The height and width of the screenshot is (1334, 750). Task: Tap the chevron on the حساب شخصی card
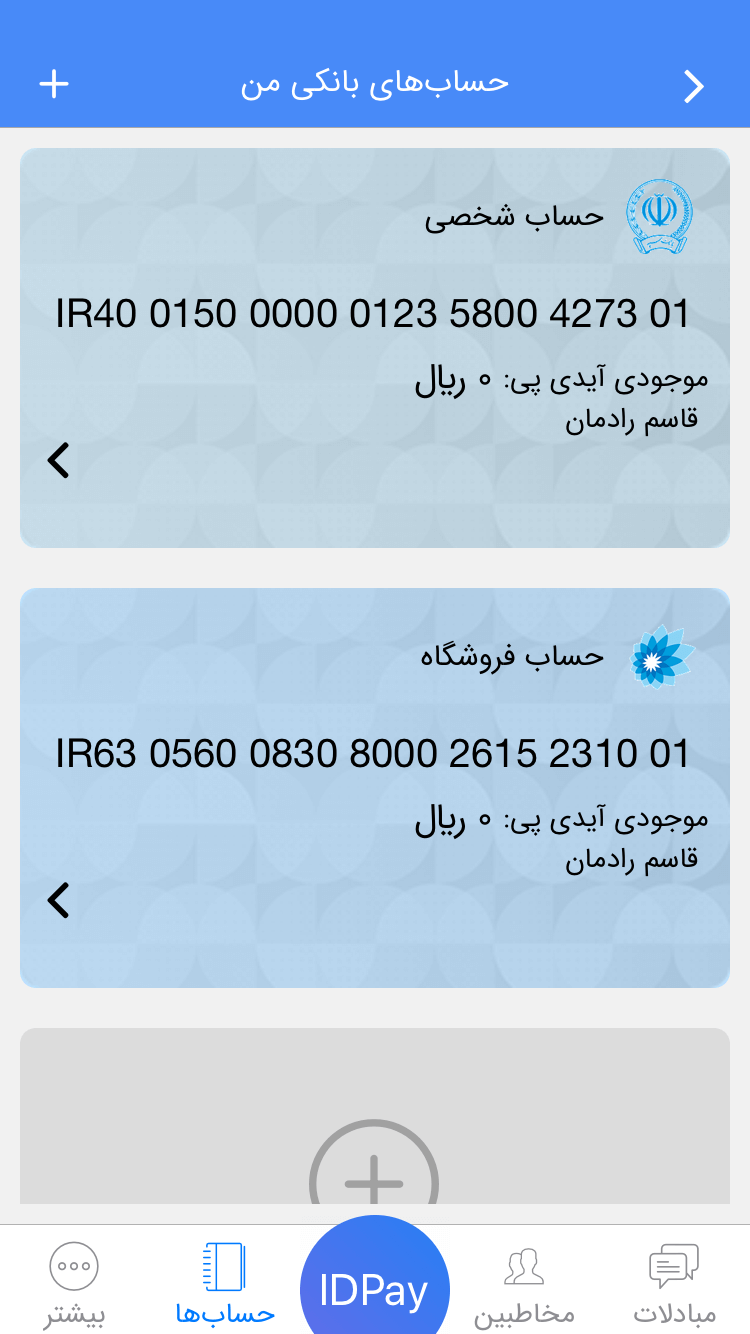tap(59, 460)
